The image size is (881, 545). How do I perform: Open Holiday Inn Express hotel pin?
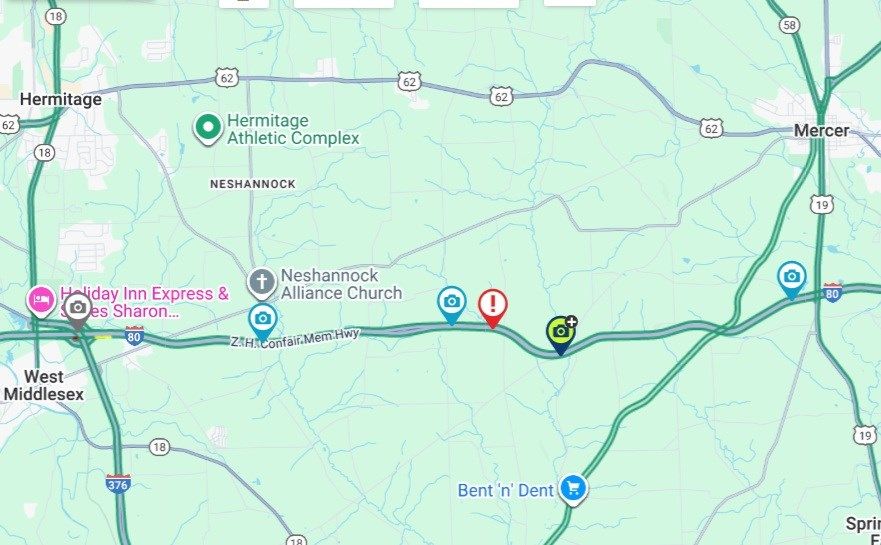pos(42,300)
